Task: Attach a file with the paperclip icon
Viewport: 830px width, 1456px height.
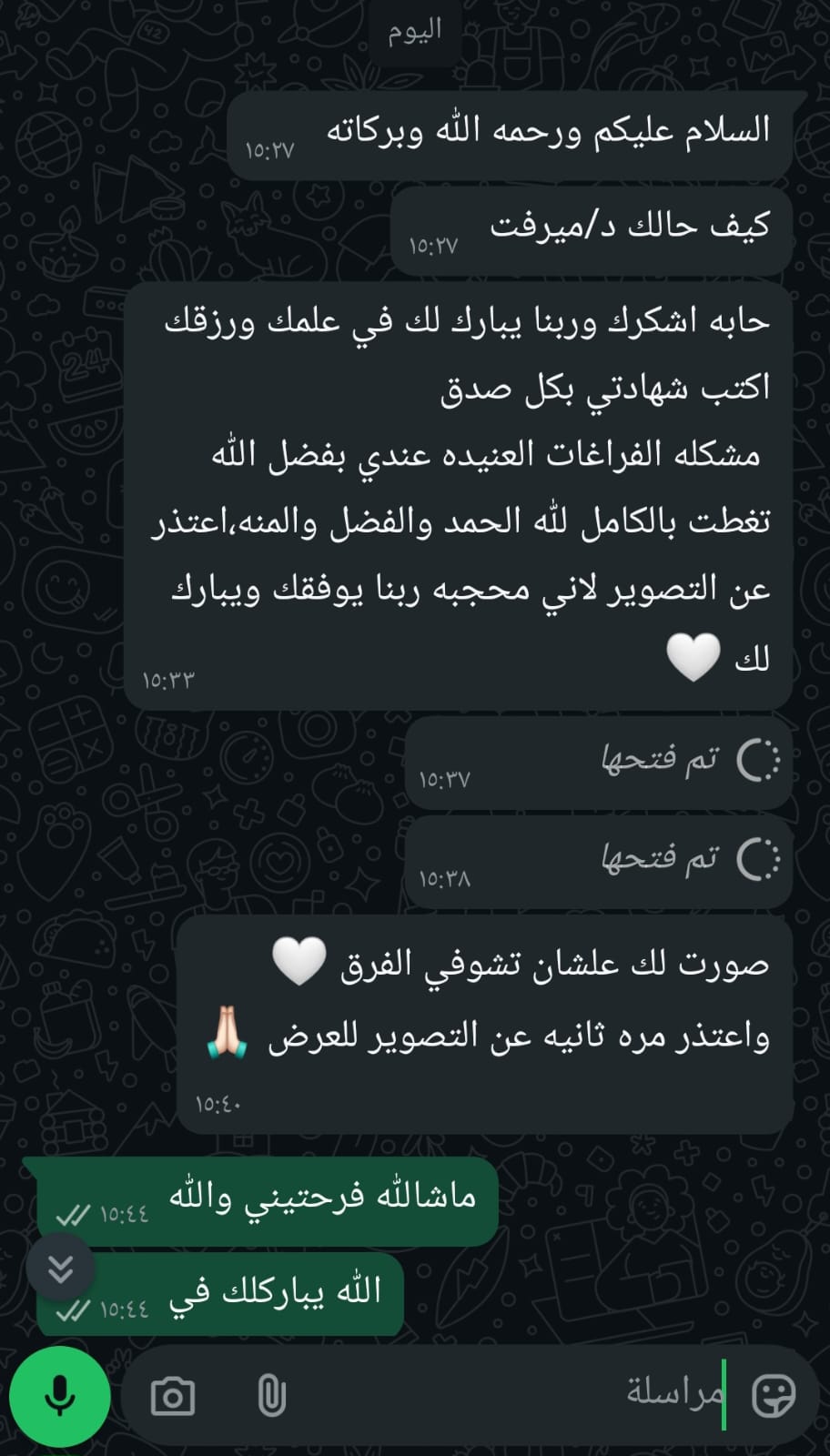Action: 271,1396
